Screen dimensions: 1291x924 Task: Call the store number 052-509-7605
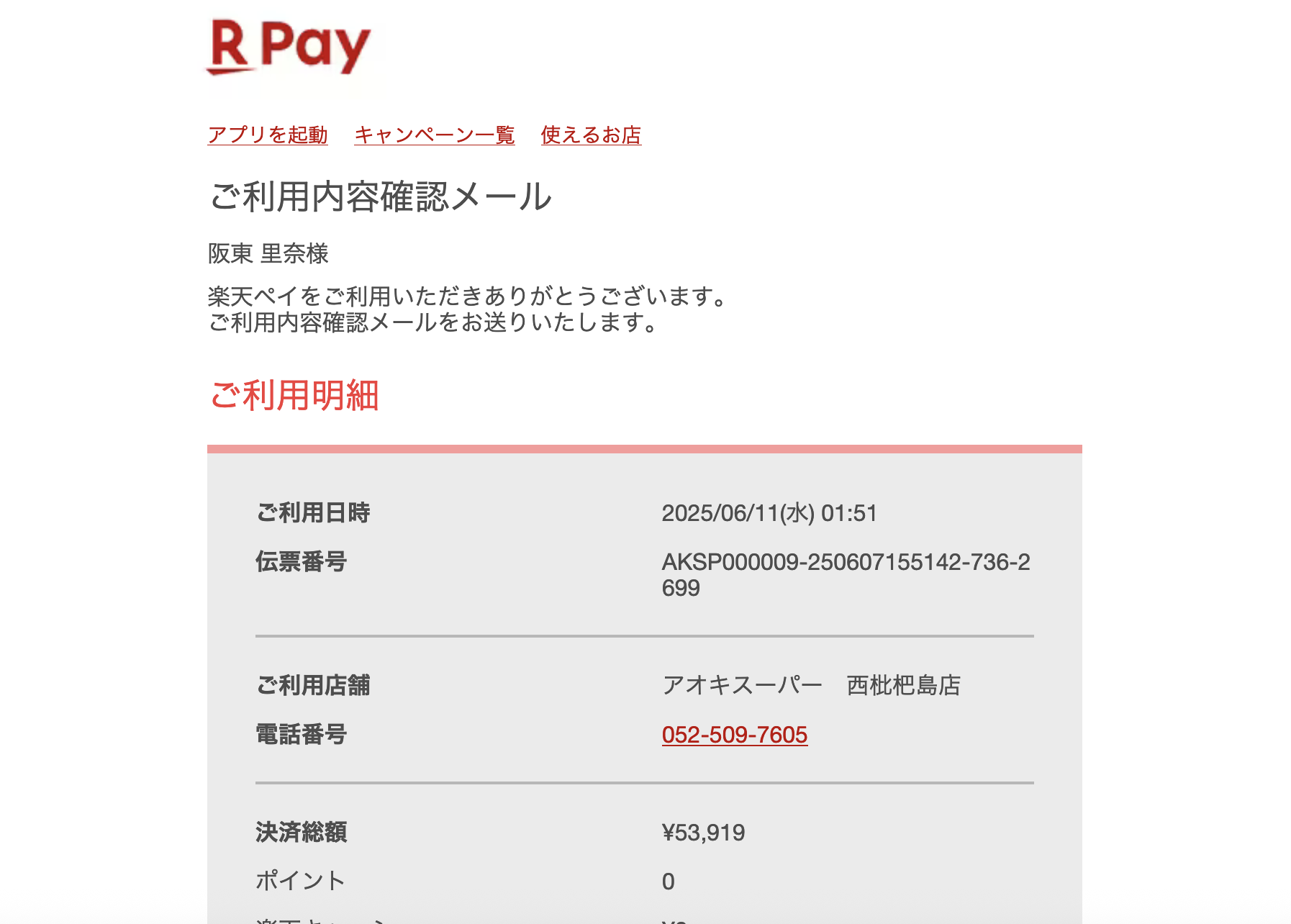pyautogui.click(x=734, y=735)
